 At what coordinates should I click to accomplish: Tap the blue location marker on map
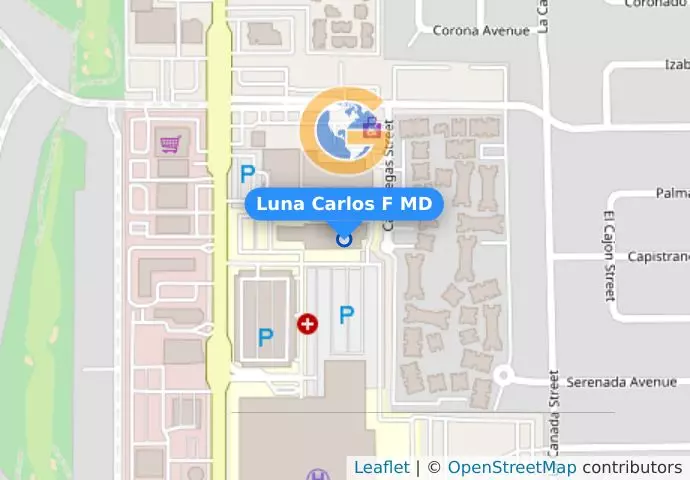click(x=344, y=239)
